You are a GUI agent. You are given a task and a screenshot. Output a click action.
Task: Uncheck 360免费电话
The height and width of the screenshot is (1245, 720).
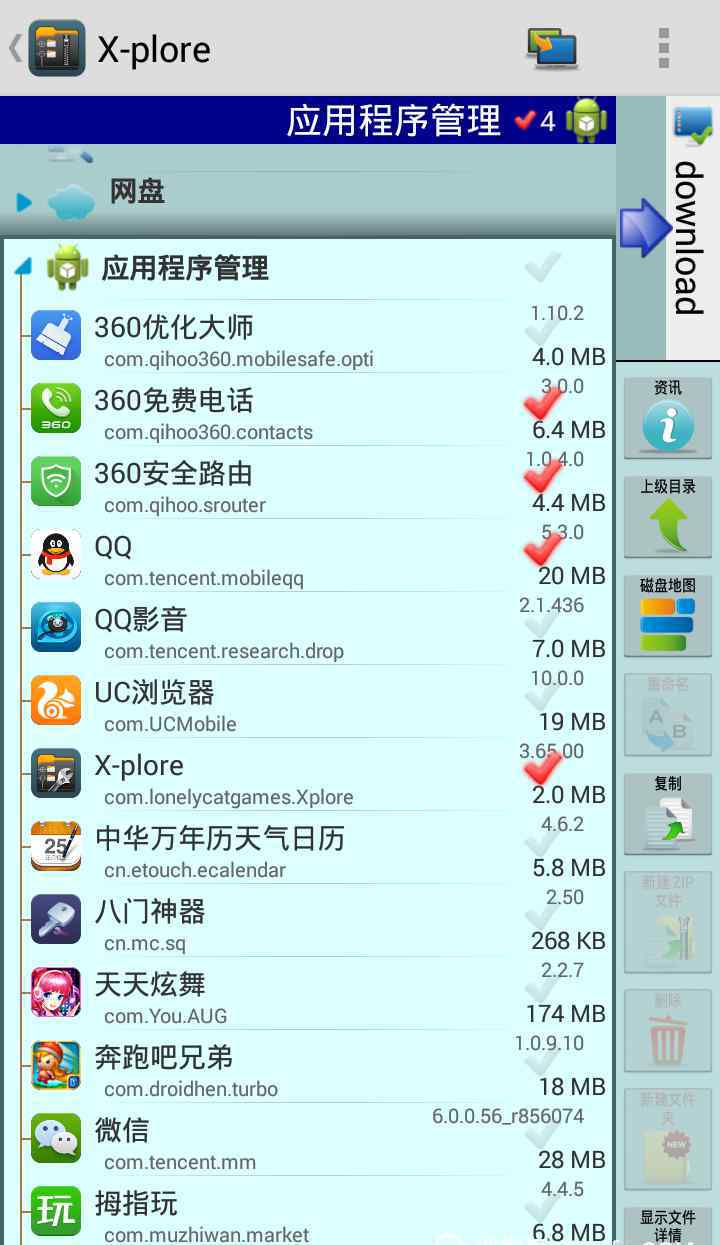pyautogui.click(x=544, y=404)
